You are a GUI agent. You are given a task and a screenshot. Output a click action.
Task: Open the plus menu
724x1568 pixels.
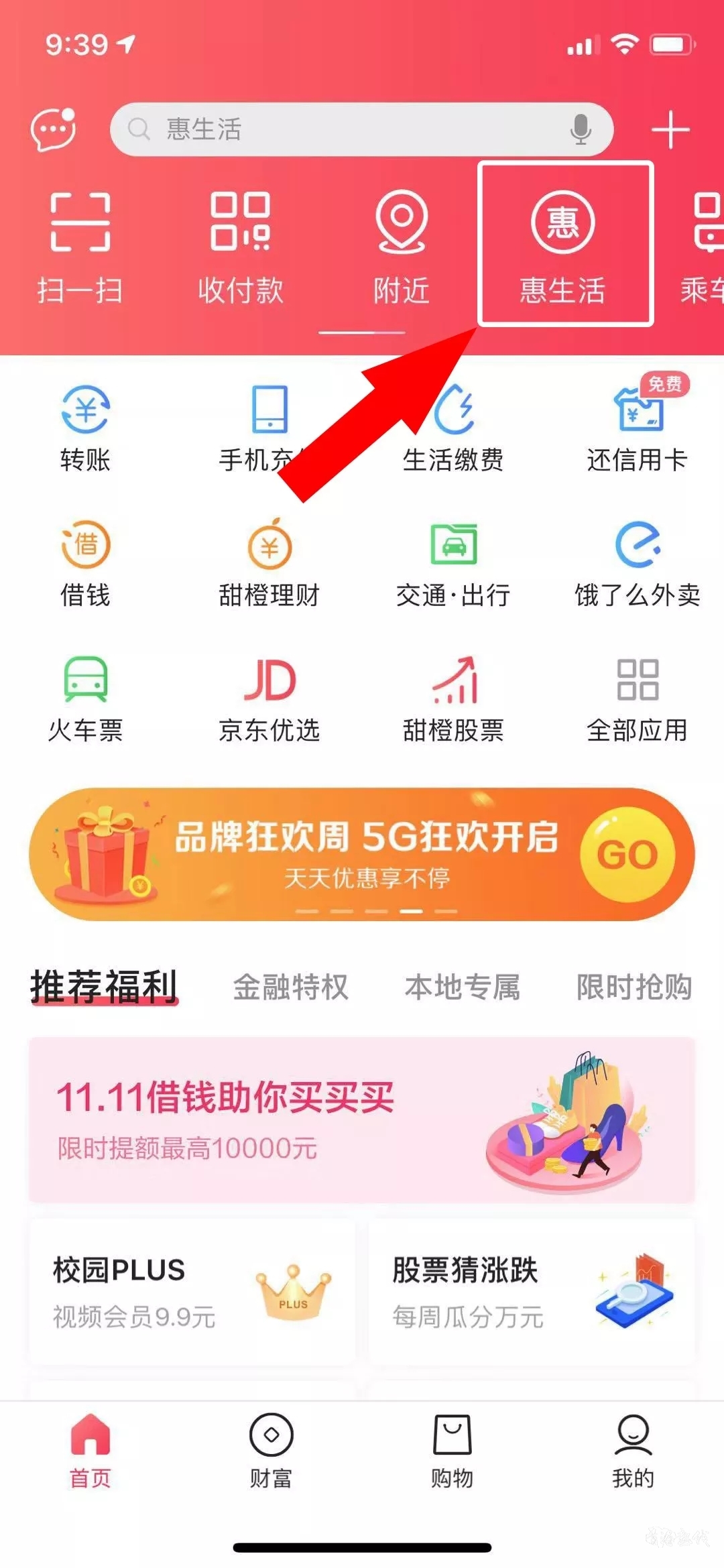point(670,129)
